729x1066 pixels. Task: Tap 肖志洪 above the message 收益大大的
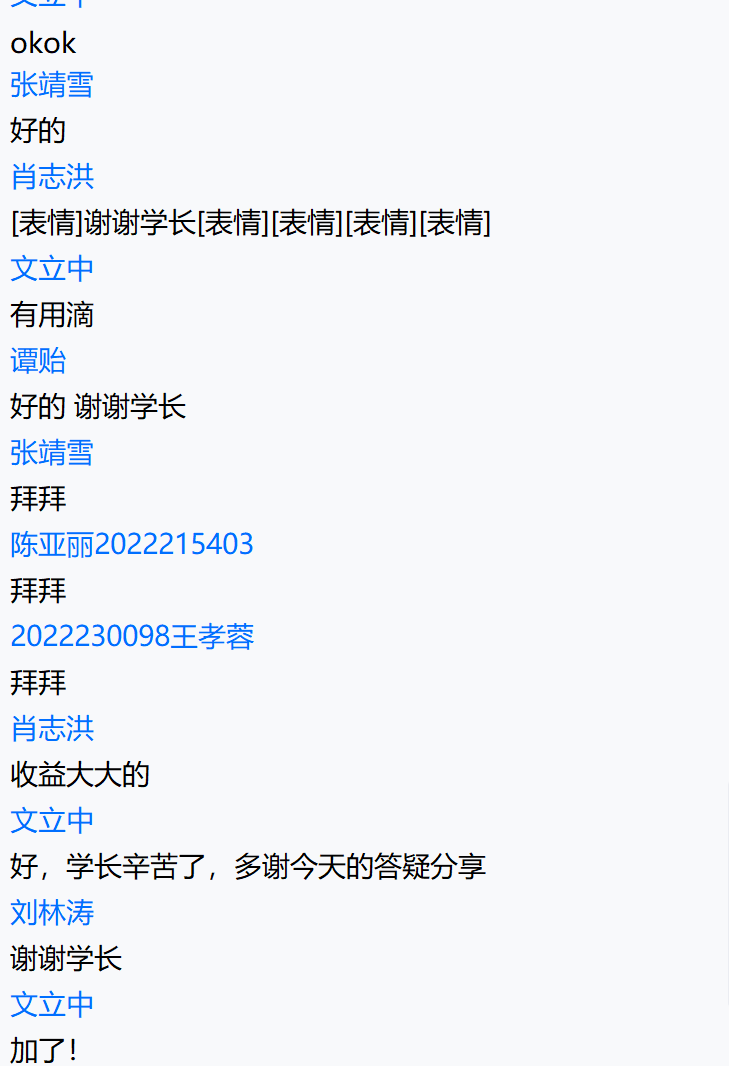[x=52, y=729]
